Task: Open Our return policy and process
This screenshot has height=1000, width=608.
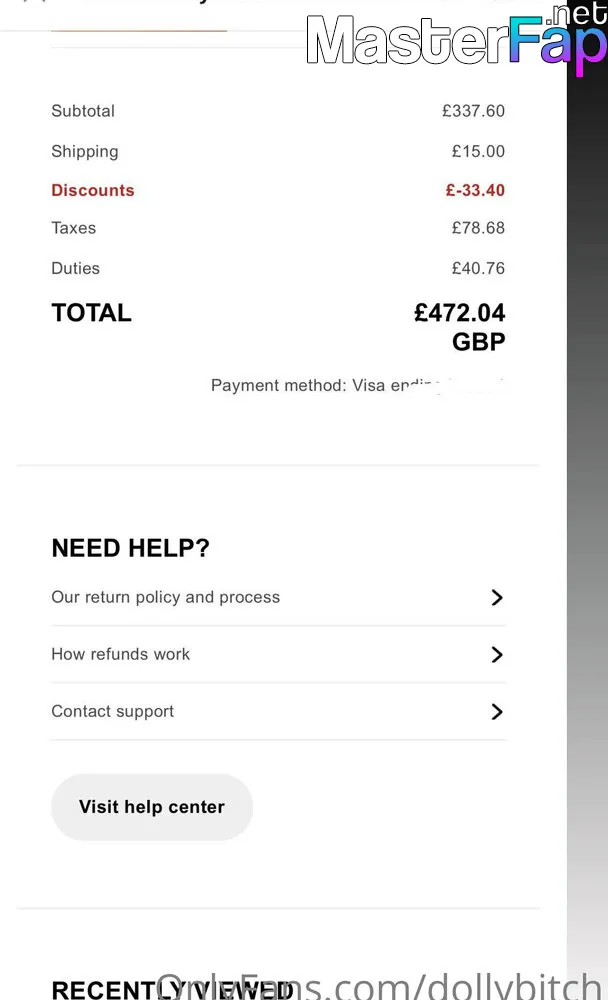Action: (278, 598)
